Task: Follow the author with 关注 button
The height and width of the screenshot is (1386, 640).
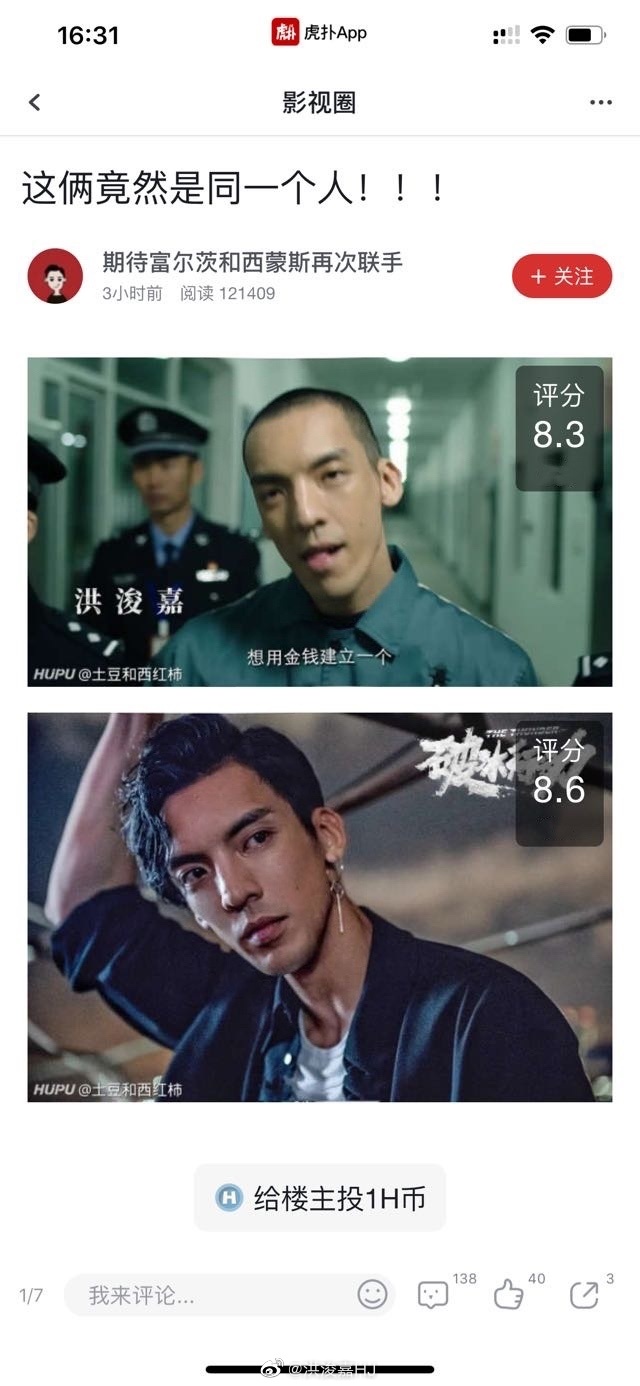Action: [561, 276]
